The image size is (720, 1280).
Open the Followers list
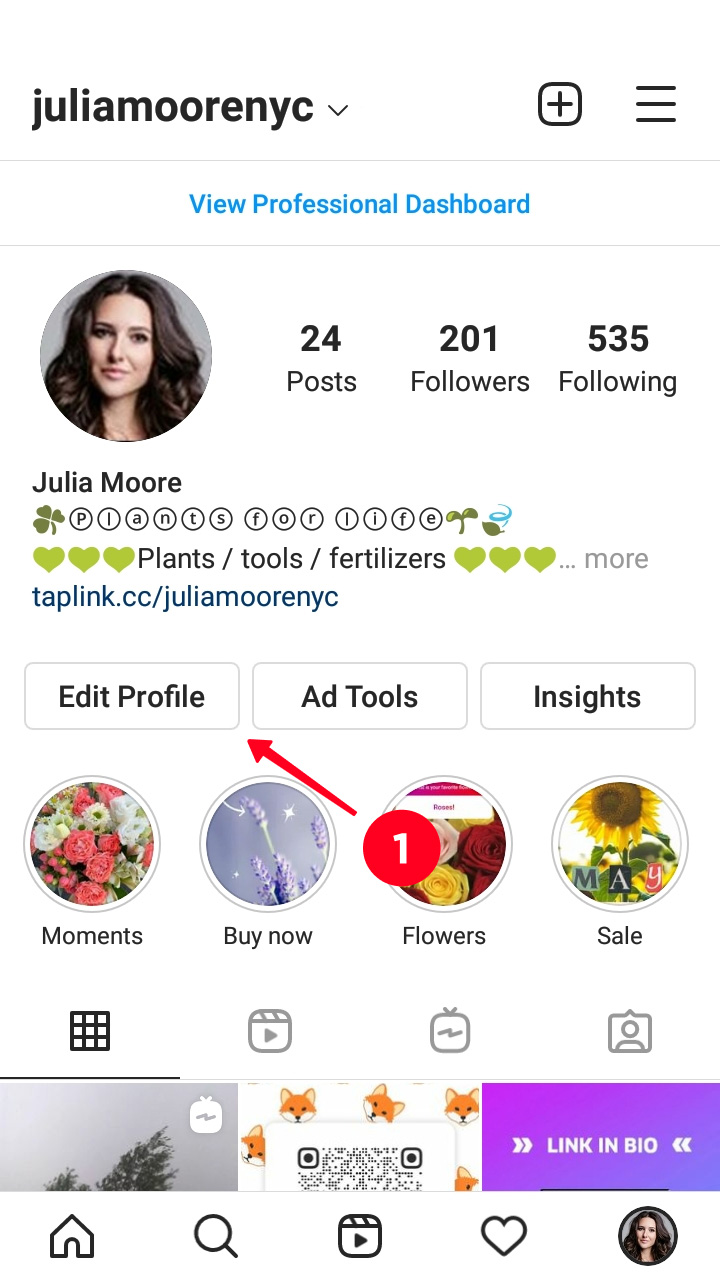469,358
